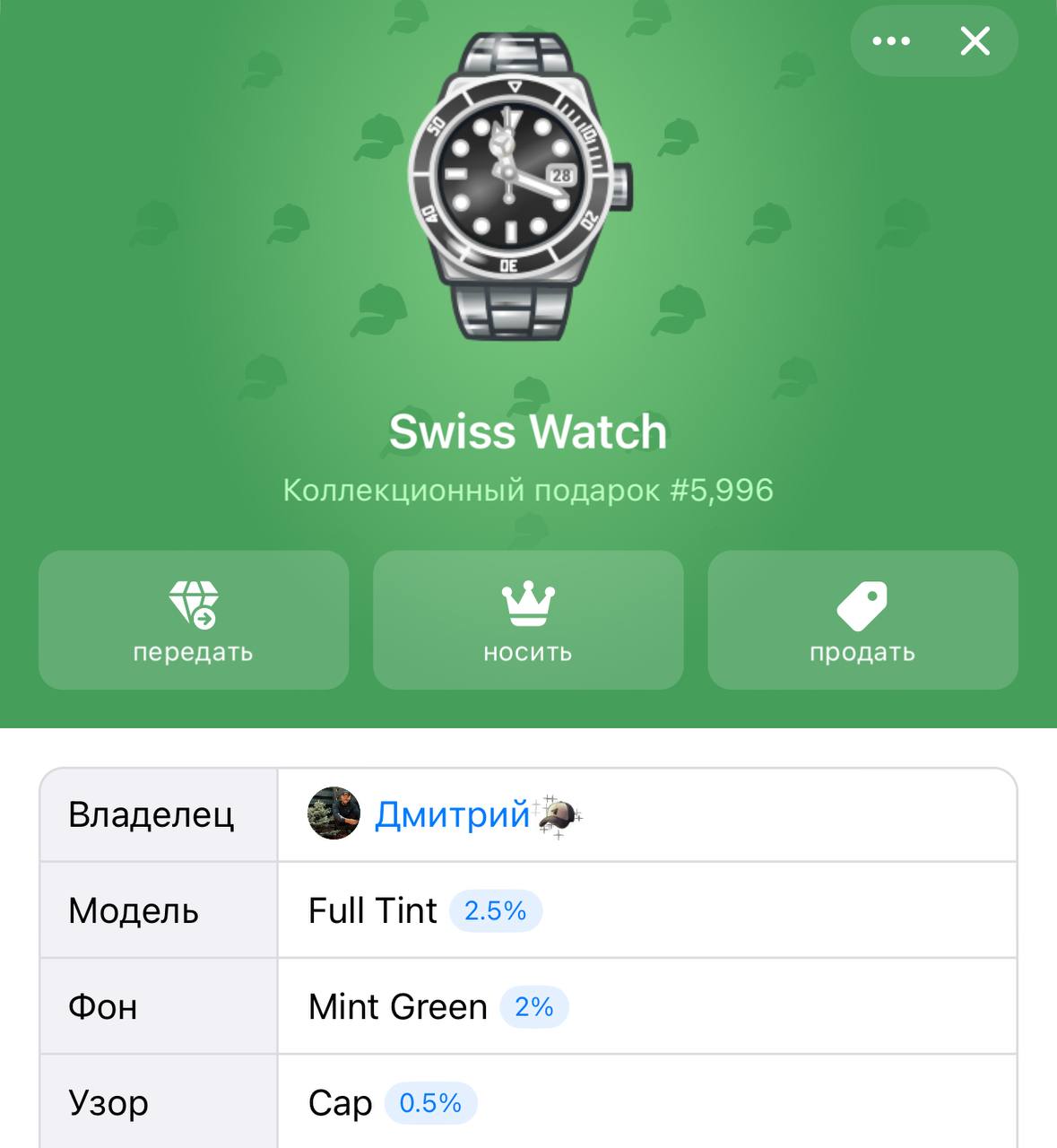
Task: Tap the носить wear button
Action: (x=528, y=620)
